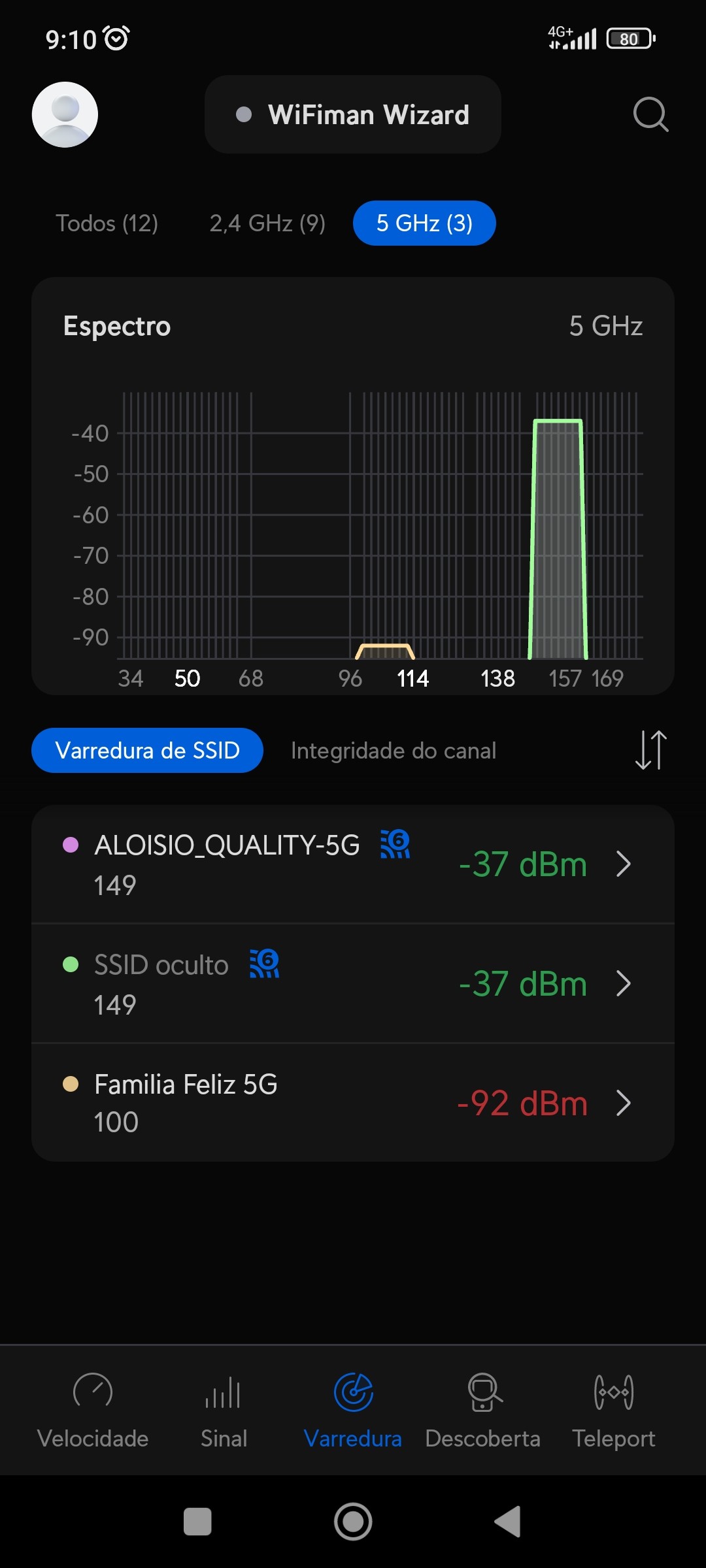
Task: Show the Varredura de SSID list
Action: pos(147,751)
